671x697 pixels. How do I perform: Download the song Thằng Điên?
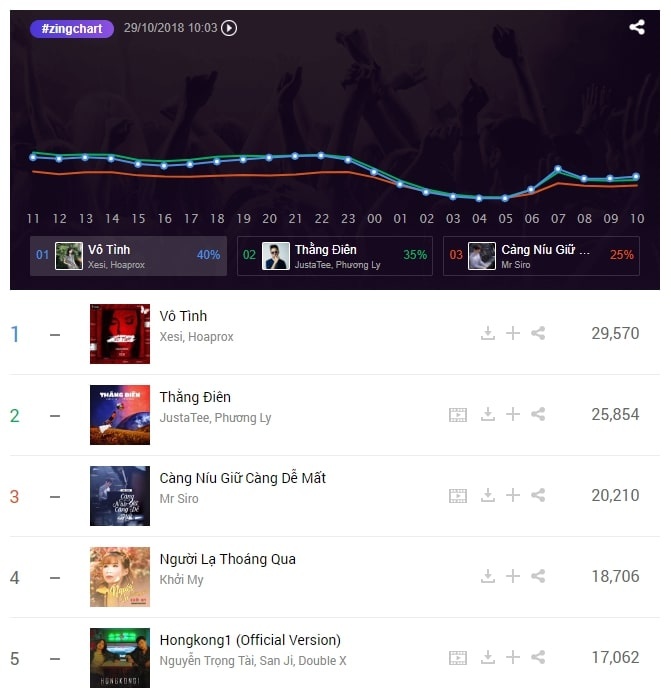(488, 414)
